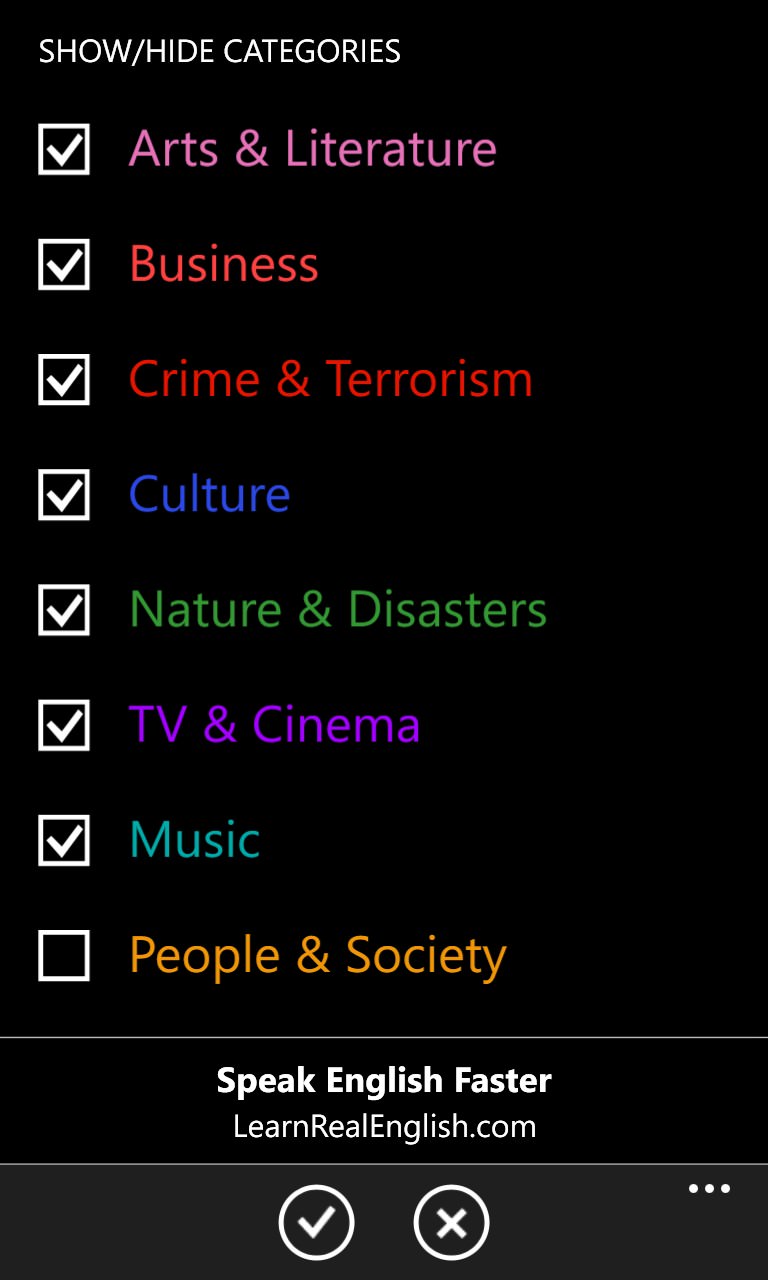This screenshot has width=768, height=1280.
Task: Deselect Nature & Disasters
Action: pyautogui.click(x=64, y=609)
